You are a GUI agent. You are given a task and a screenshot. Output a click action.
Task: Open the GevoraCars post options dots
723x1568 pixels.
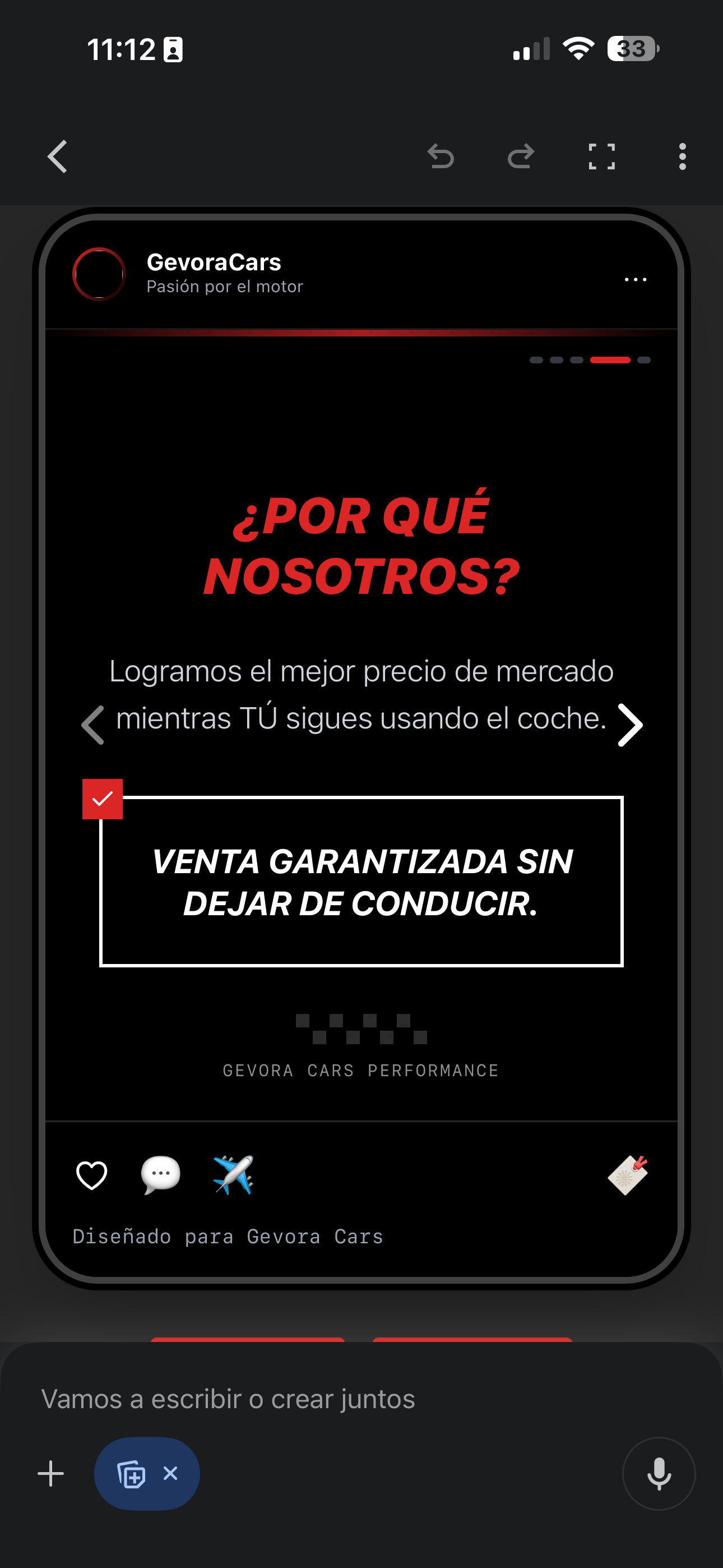[636, 279]
